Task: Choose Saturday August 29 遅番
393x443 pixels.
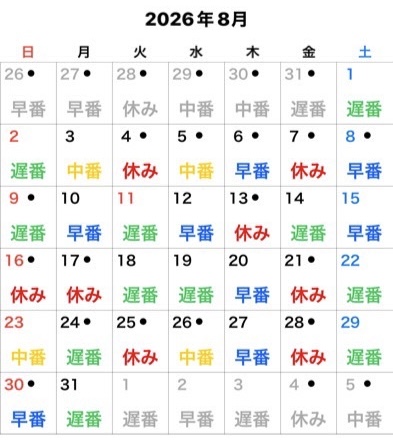Action: [x=364, y=341]
